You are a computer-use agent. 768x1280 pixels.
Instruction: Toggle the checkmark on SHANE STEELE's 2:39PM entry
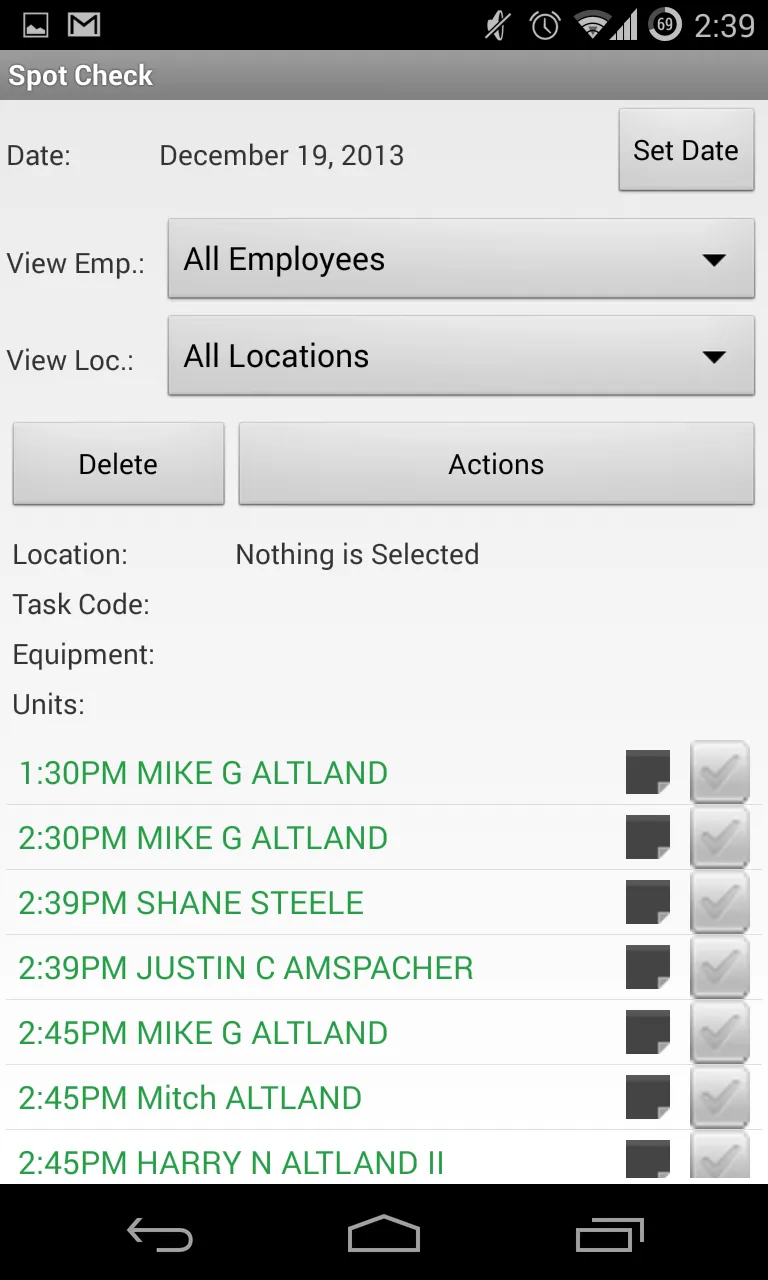pyautogui.click(x=719, y=902)
